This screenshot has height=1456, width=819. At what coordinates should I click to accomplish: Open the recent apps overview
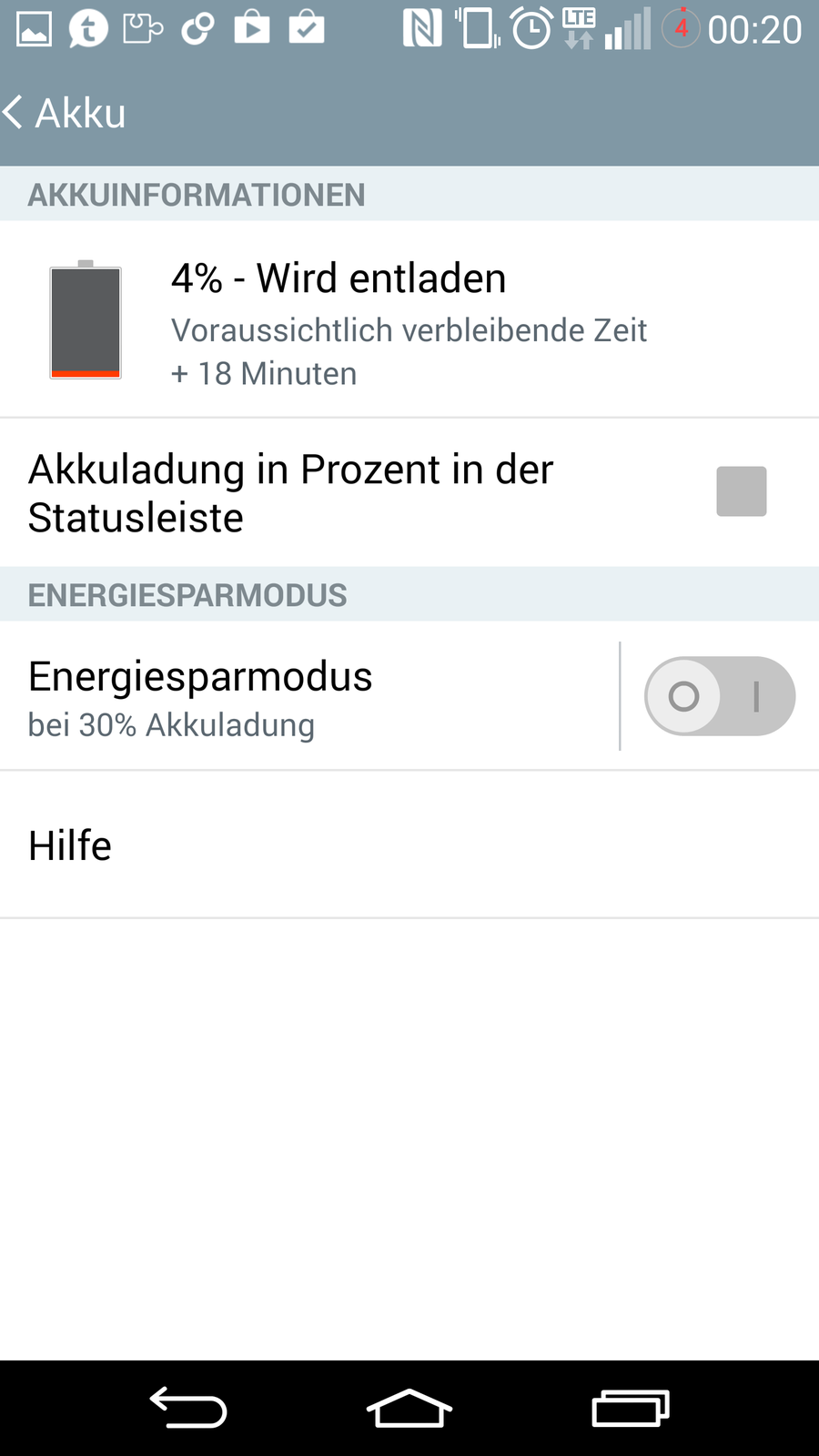631,1409
